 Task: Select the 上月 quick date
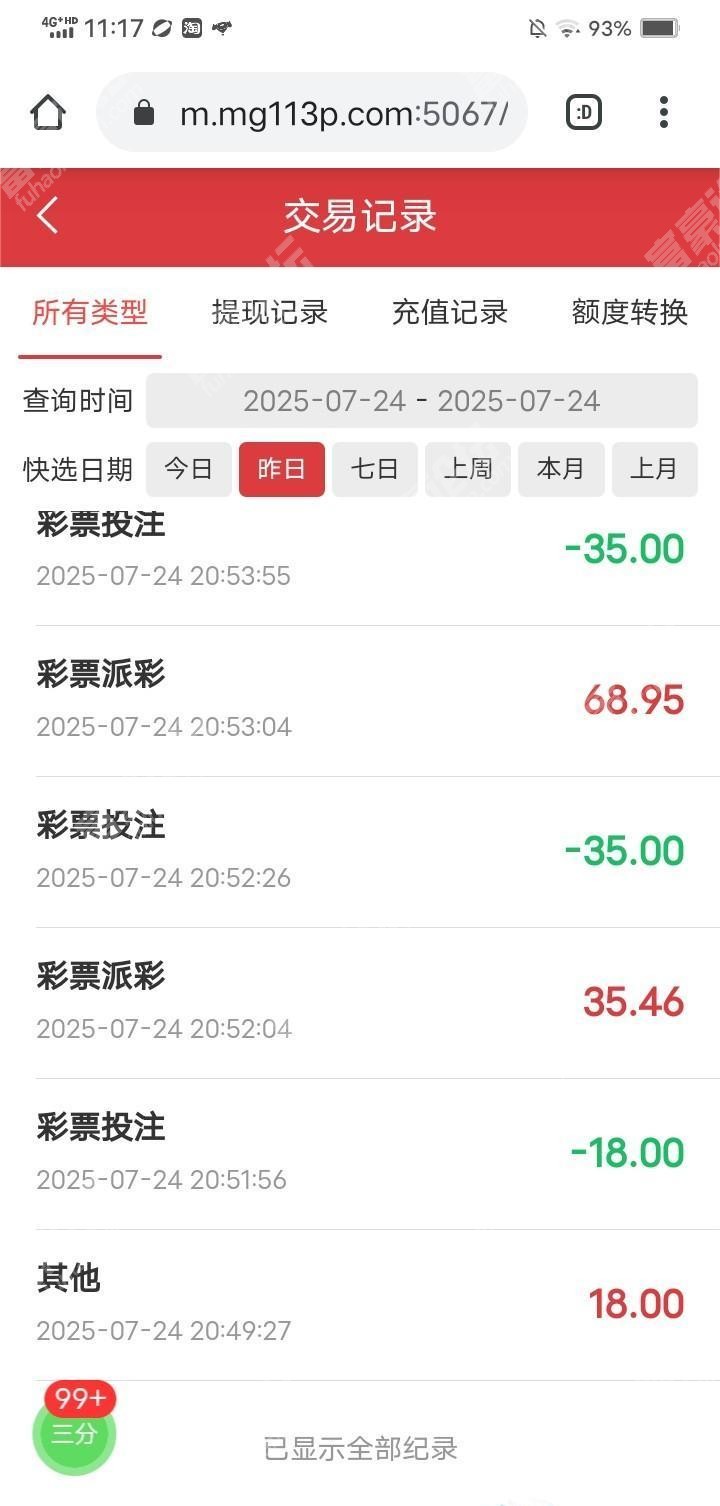(654, 469)
